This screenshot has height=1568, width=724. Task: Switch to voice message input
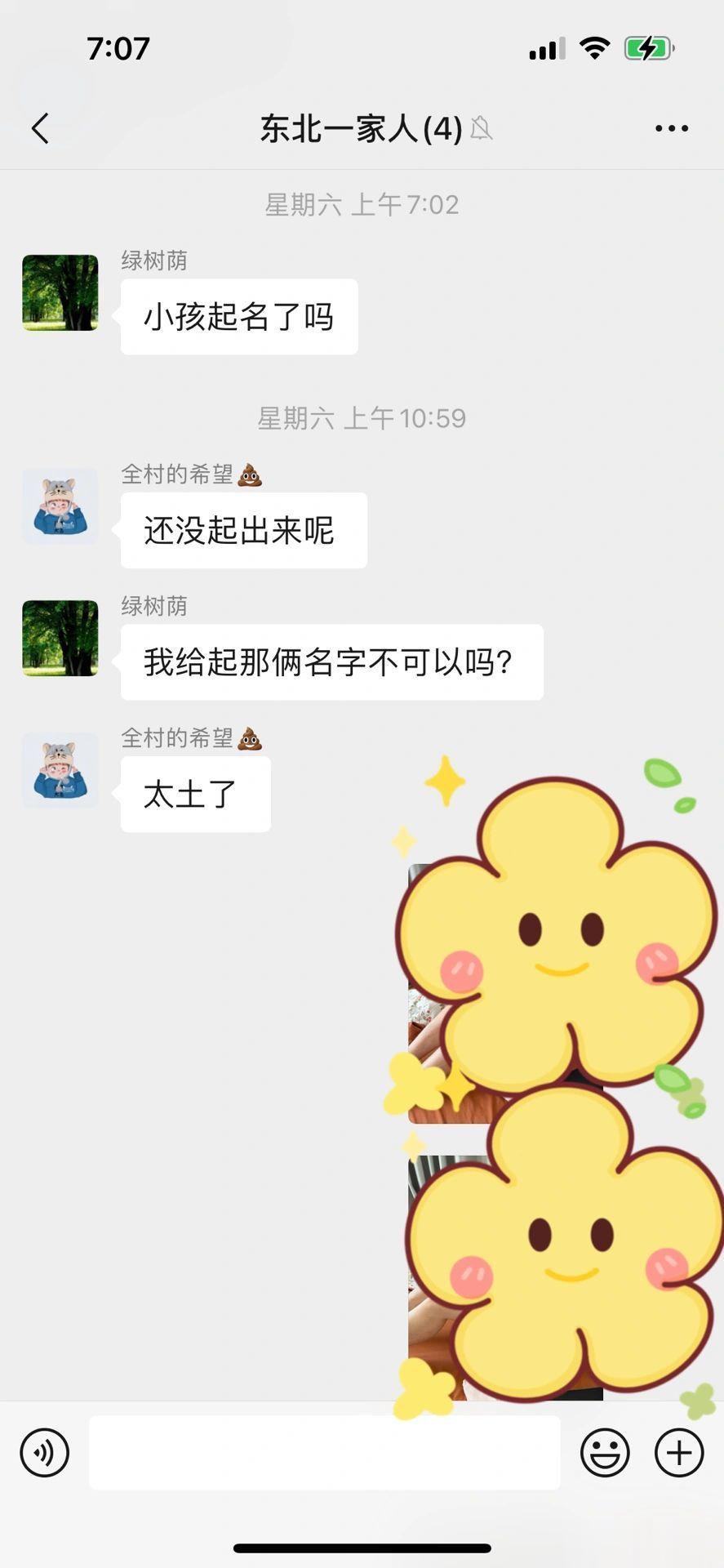45,1452
